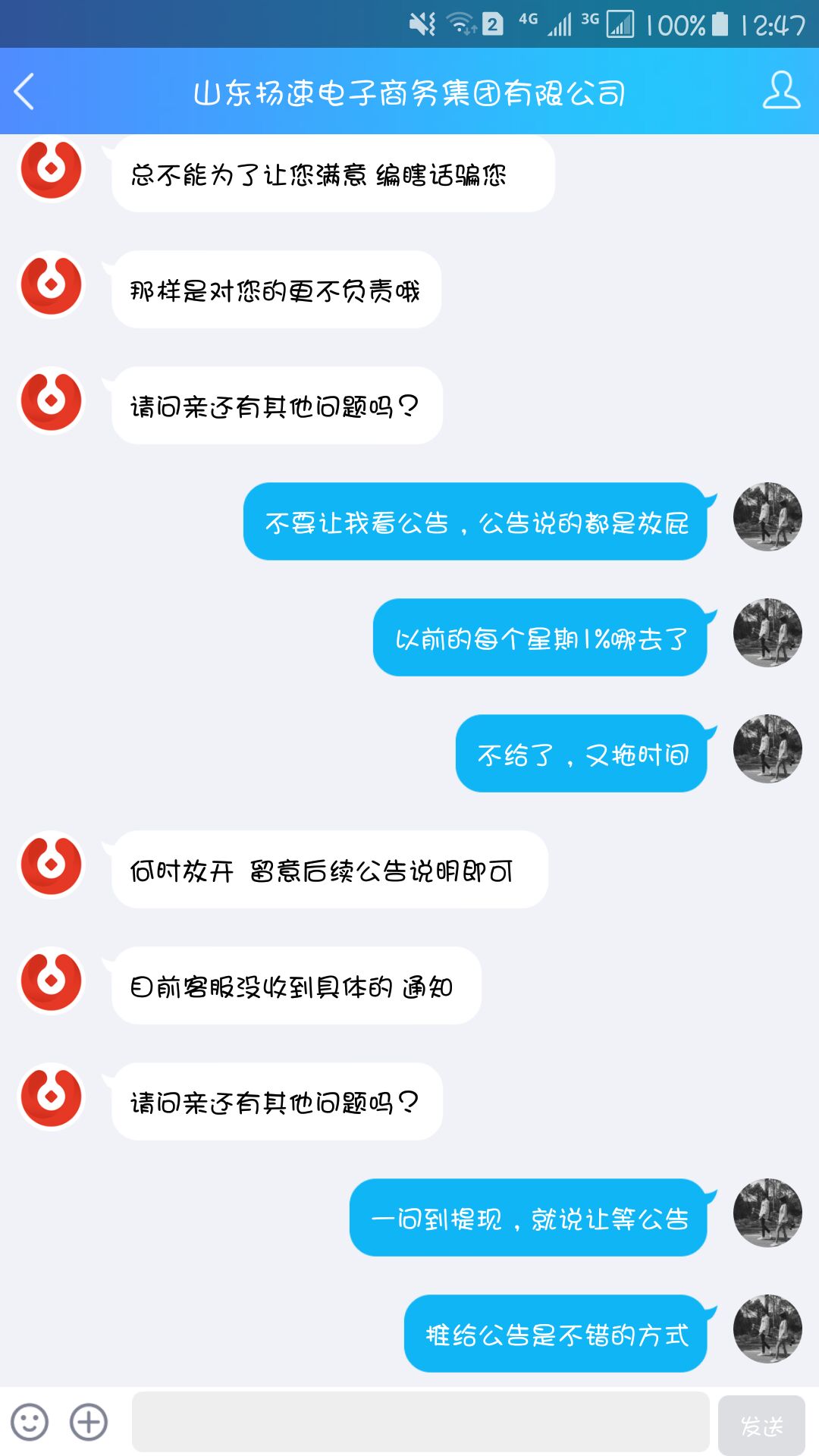819x1456 pixels.
Task: Open the contact profile icon
Action: 781,91
